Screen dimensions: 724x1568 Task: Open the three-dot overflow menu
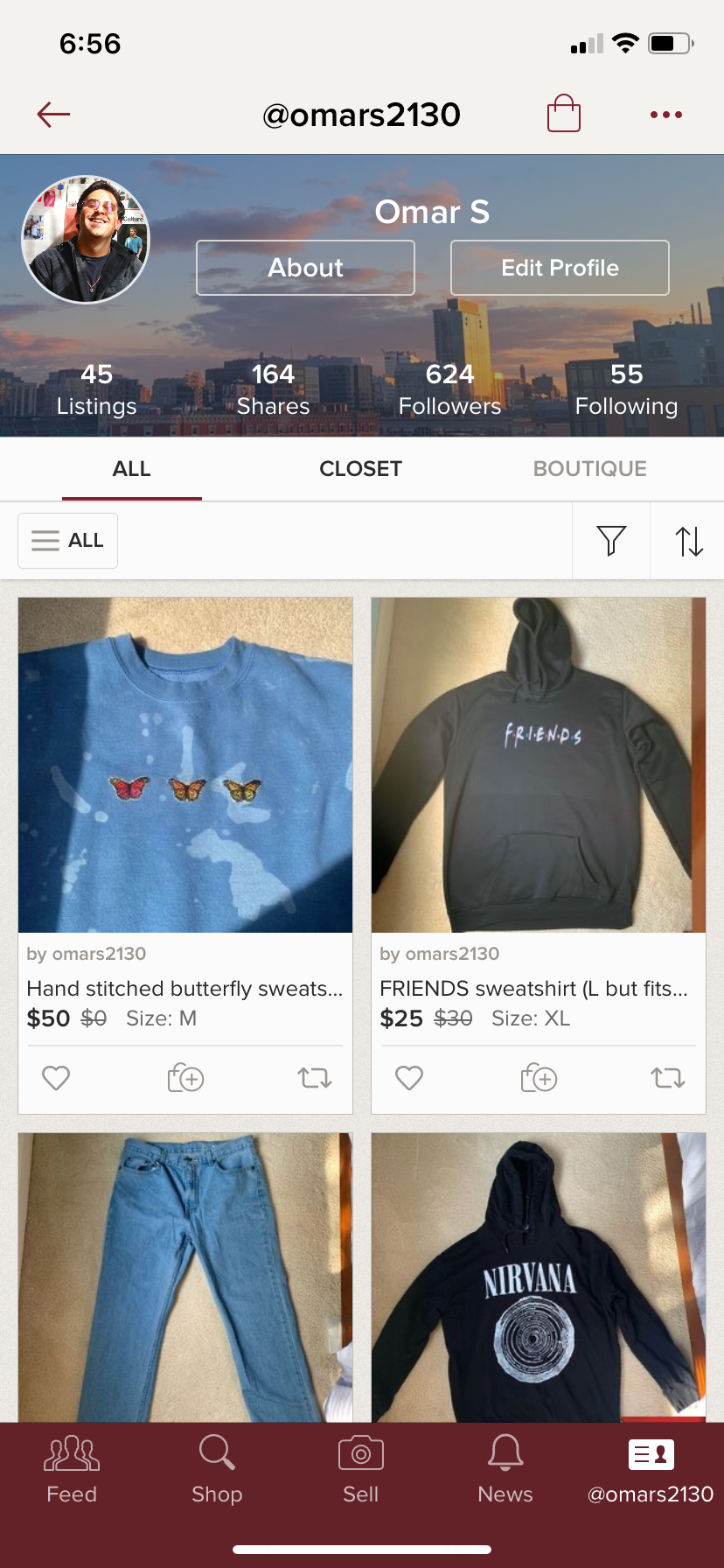[x=666, y=115]
